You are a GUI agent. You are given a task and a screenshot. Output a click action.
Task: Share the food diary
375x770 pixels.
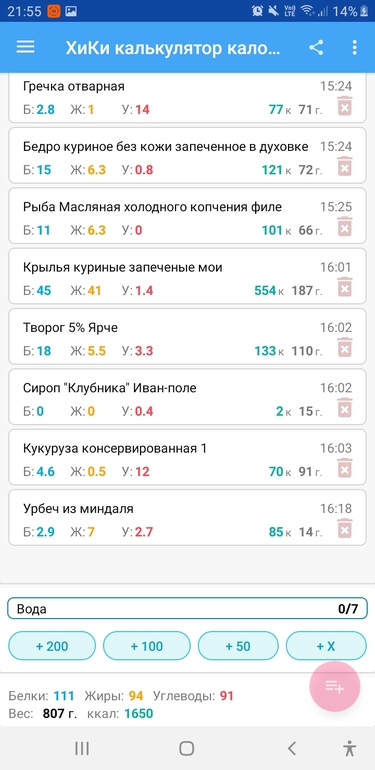pos(316,47)
